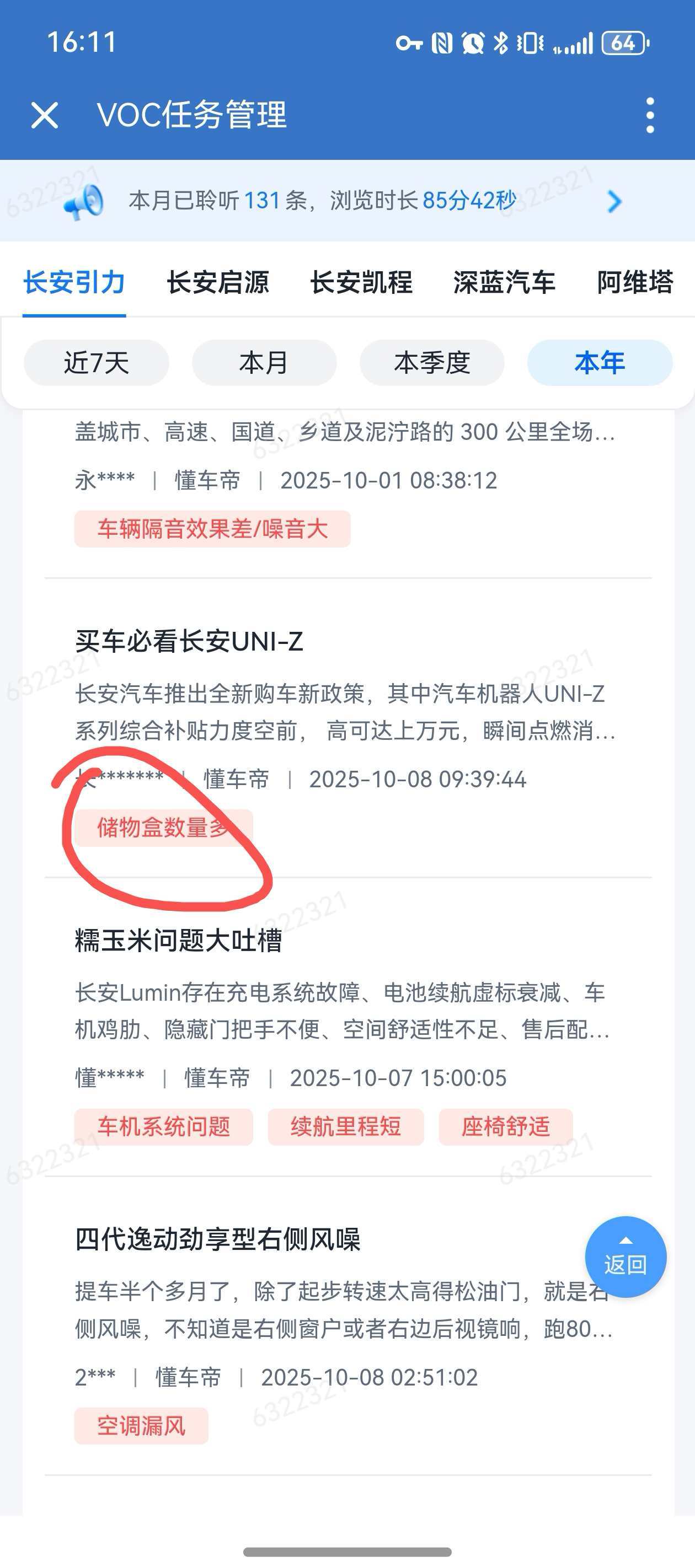This screenshot has height=1568, width=695.
Task: Select the 本季度 time filter
Action: 432,363
